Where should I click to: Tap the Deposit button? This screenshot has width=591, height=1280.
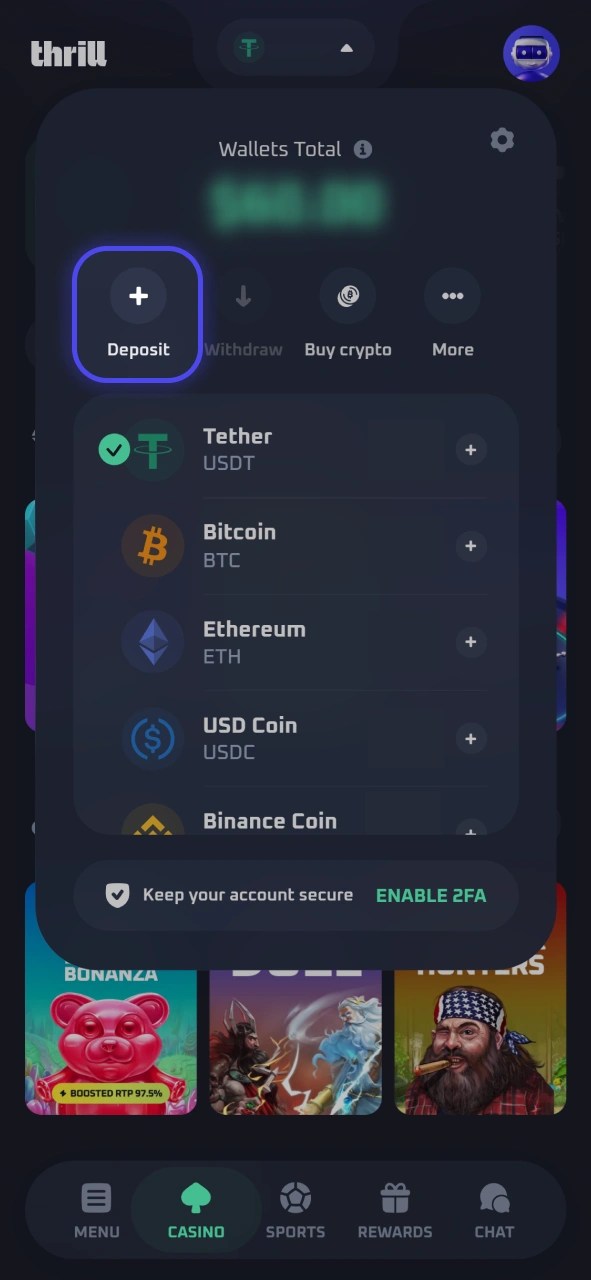click(x=138, y=314)
